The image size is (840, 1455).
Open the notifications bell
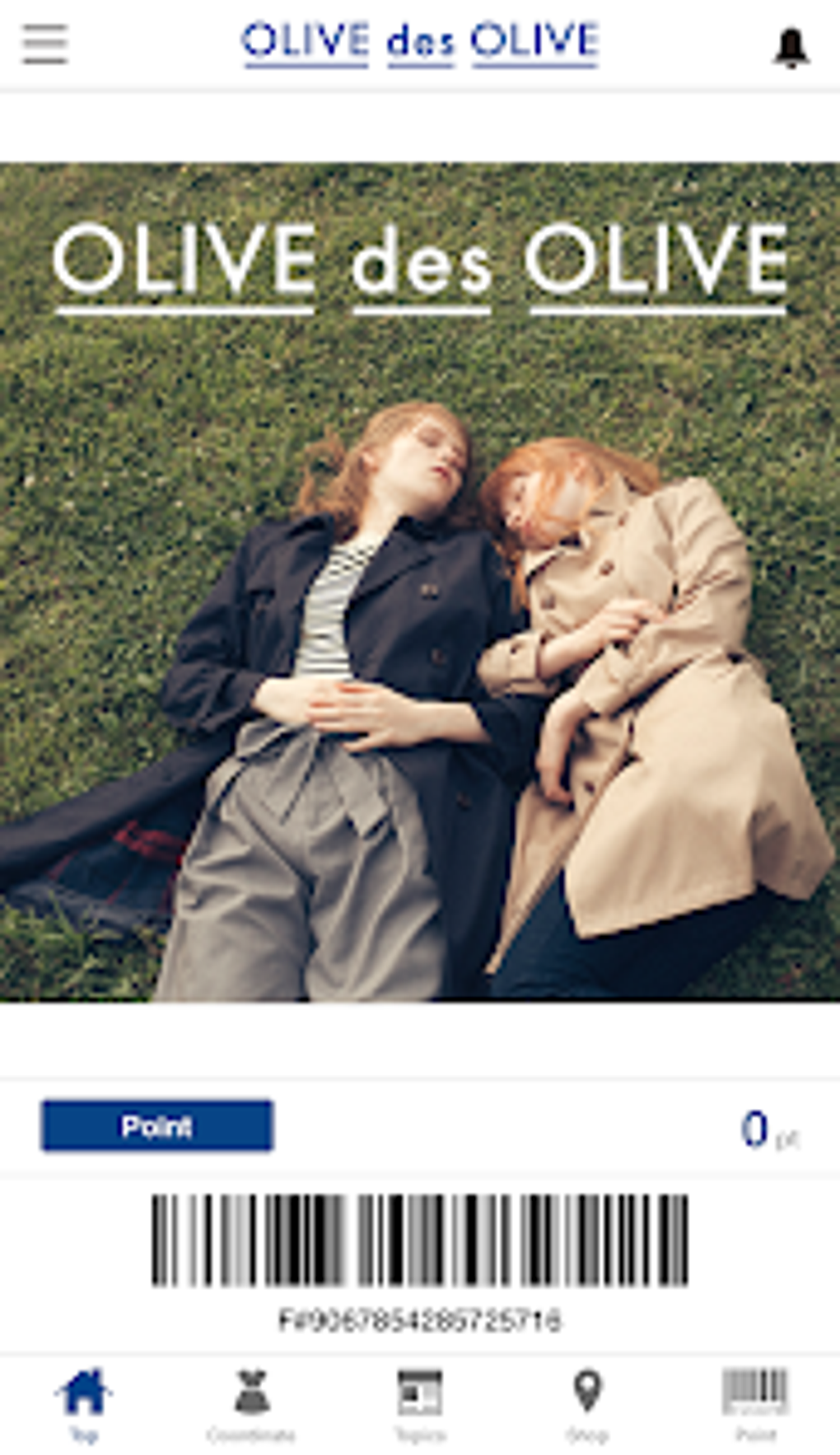pyautogui.click(x=791, y=48)
